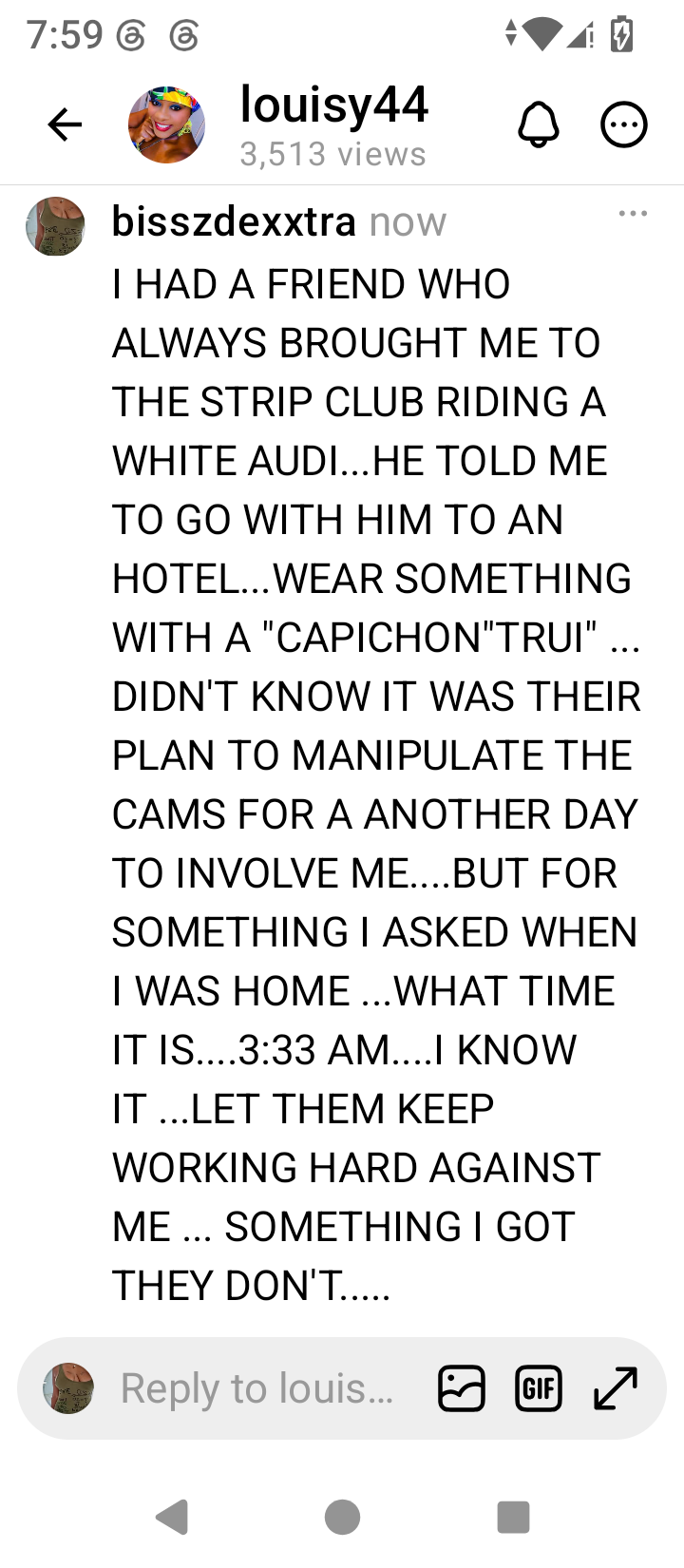Open the bisszdexxtra username link

pos(234,221)
